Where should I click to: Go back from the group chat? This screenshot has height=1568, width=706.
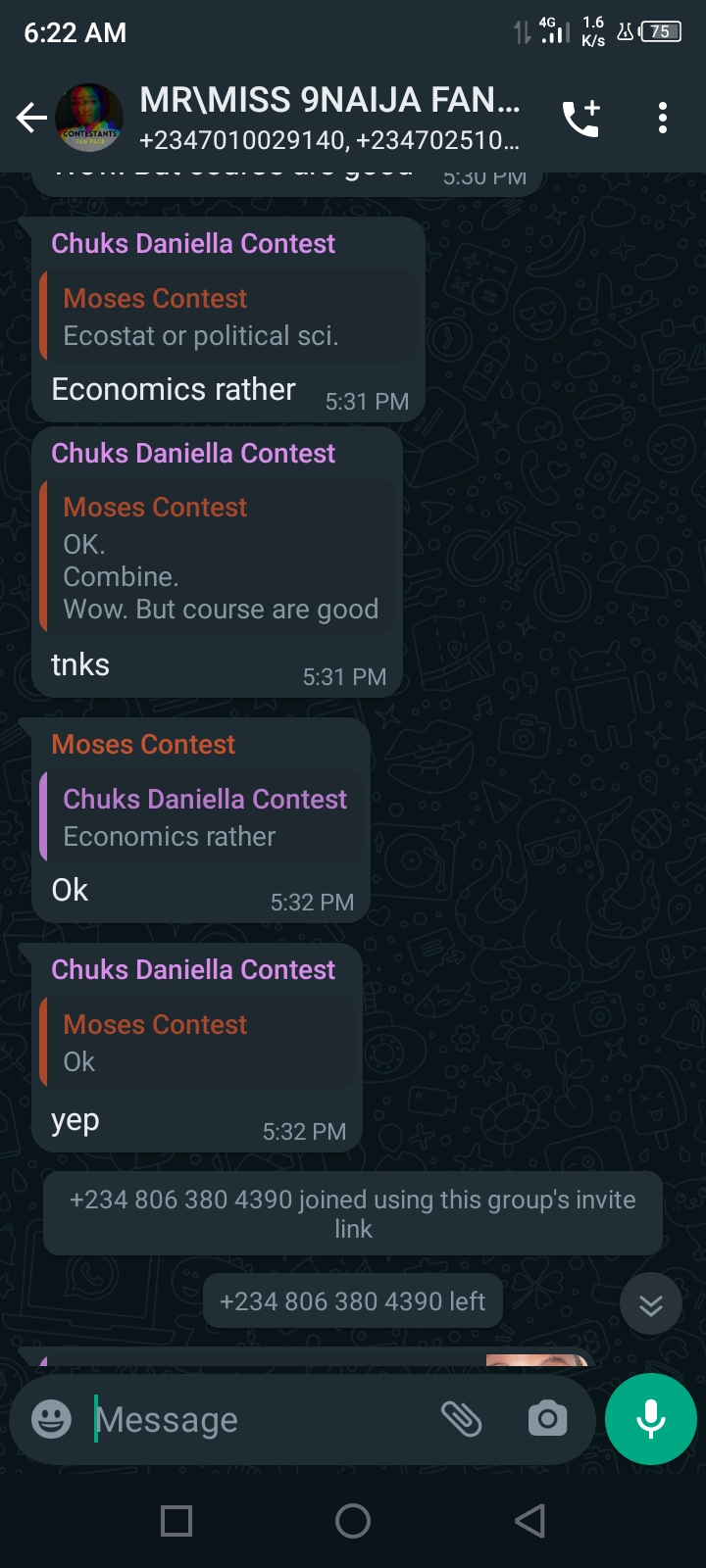(32, 119)
